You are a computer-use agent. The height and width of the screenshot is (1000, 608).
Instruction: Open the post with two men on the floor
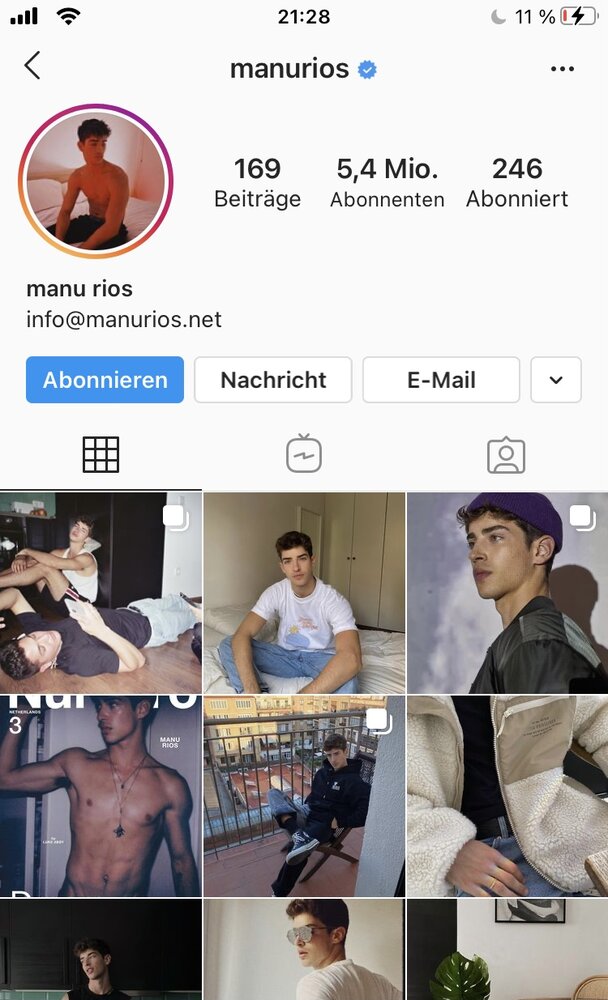100,592
